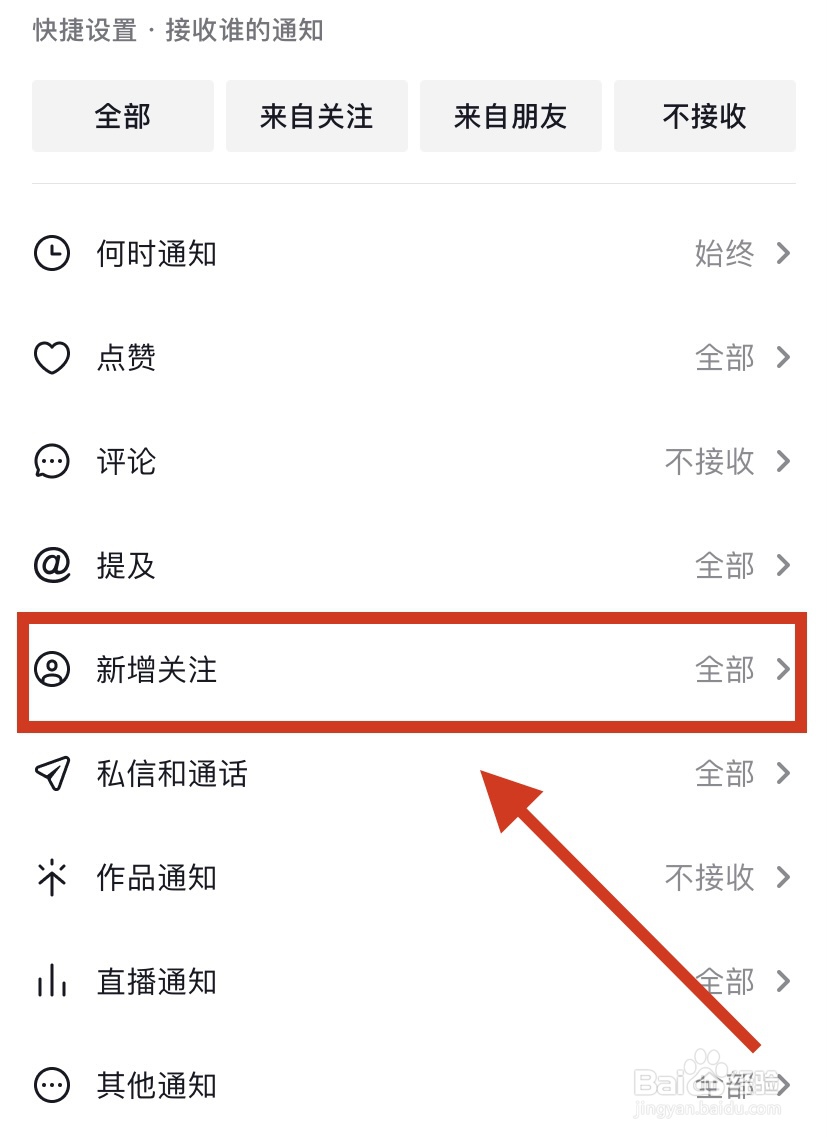Click the clock icon beside 何时通知
This screenshot has width=827, height=1137.
coord(52,254)
